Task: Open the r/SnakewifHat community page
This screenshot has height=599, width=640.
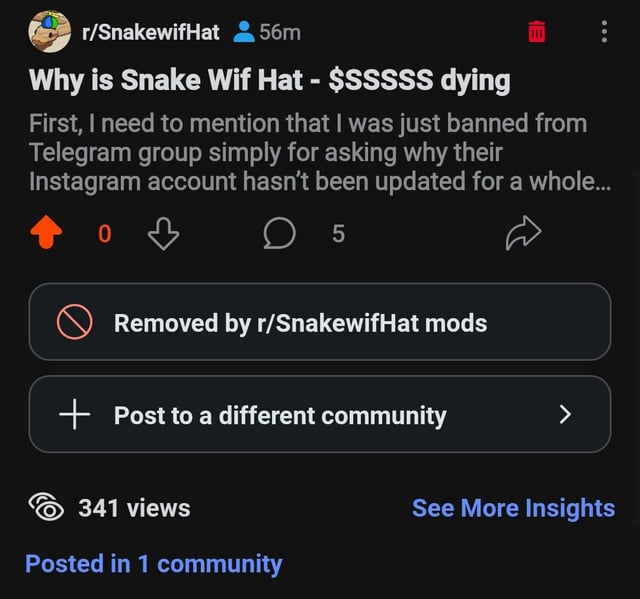Action: click(150, 32)
